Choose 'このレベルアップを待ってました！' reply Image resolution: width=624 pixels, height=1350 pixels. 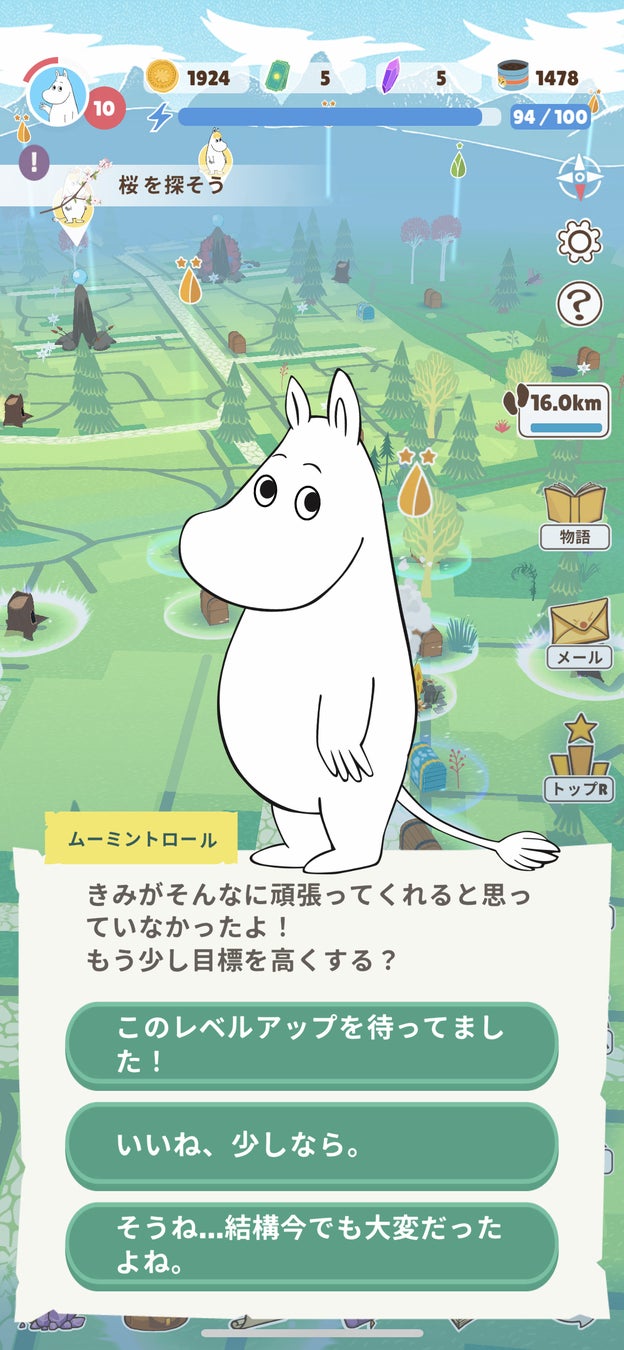click(x=311, y=1044)
